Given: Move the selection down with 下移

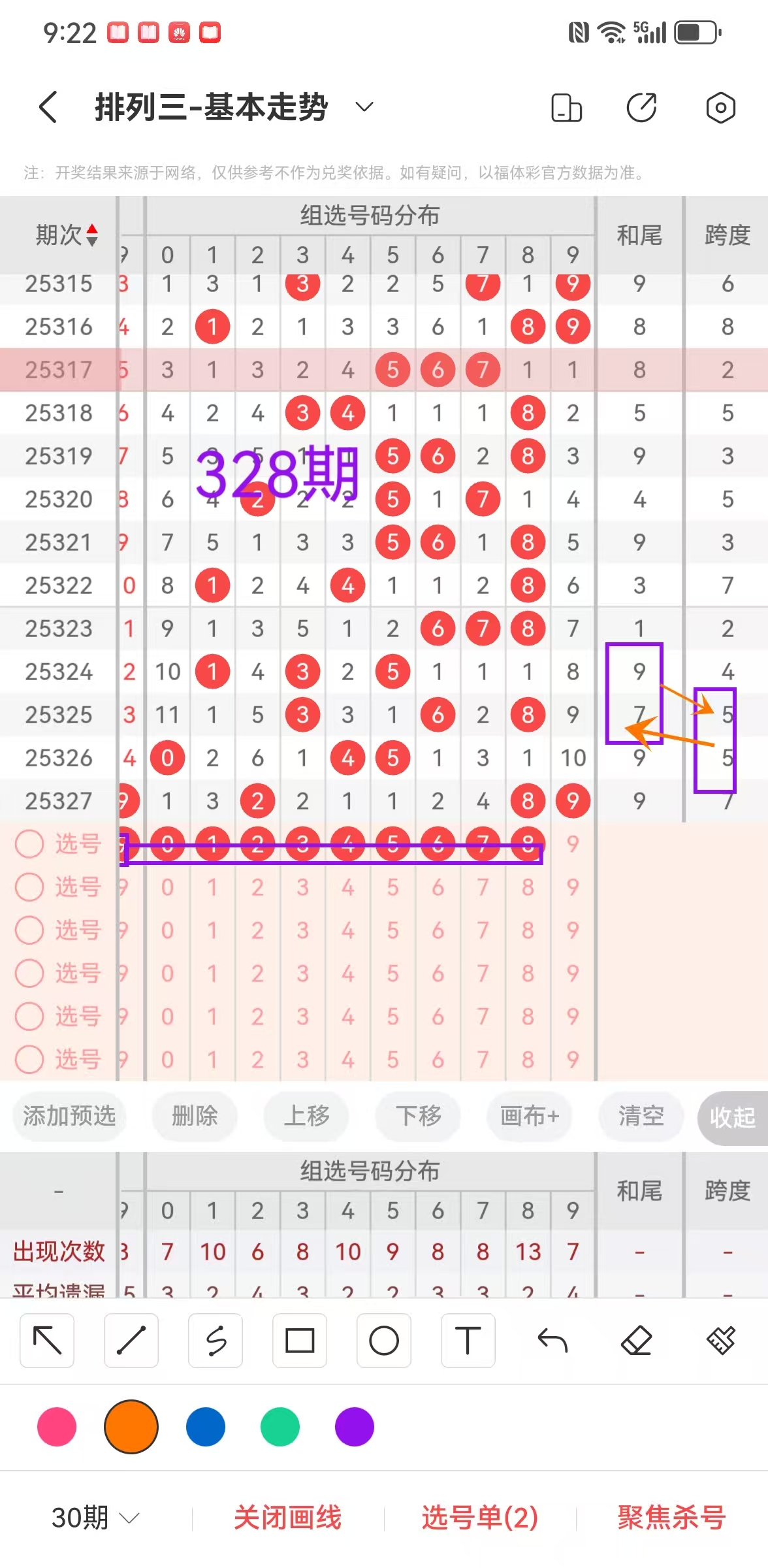Looking at the screenshot, I should pos(418,1116).
